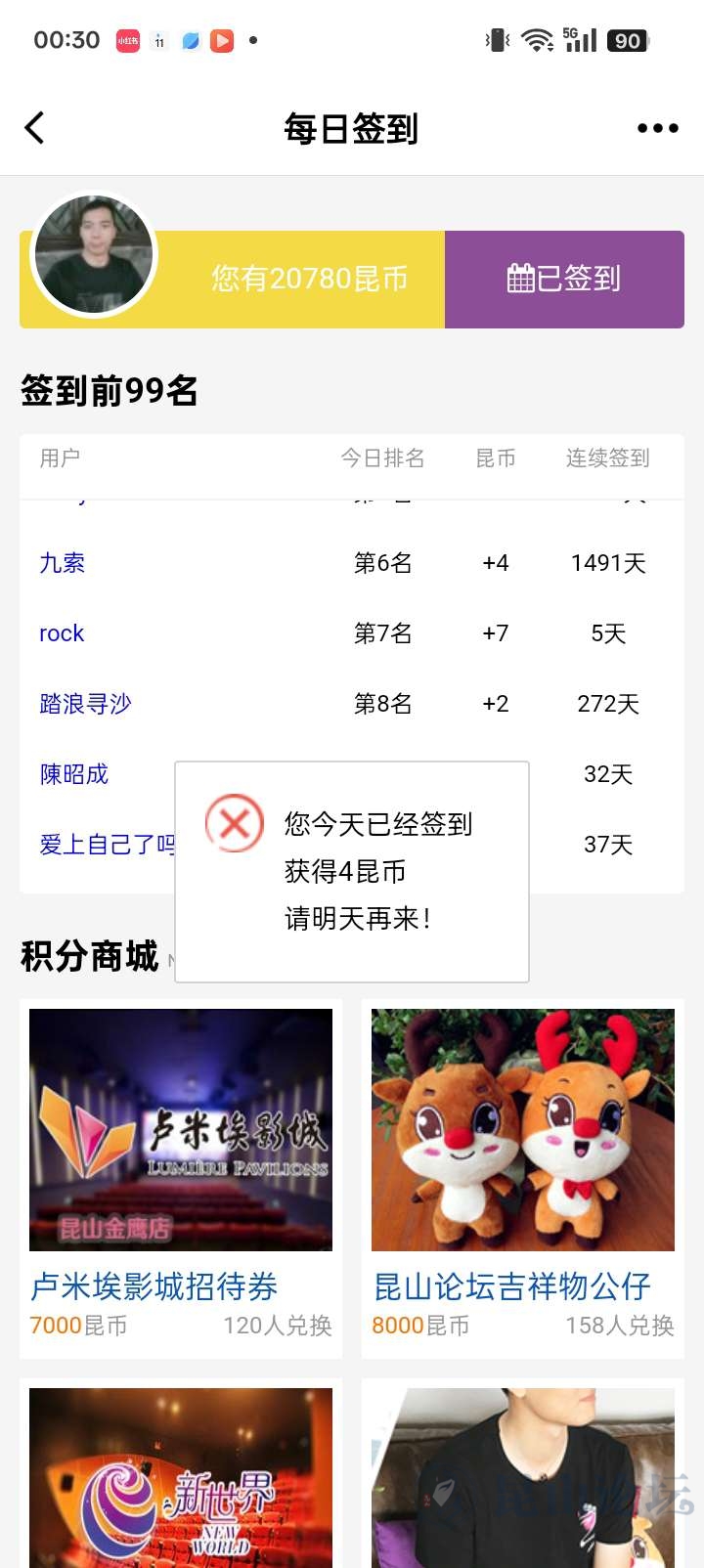Visit 陳昭成's profile link
Screen dimensions: 704x1568
click(x=74, y=774)
